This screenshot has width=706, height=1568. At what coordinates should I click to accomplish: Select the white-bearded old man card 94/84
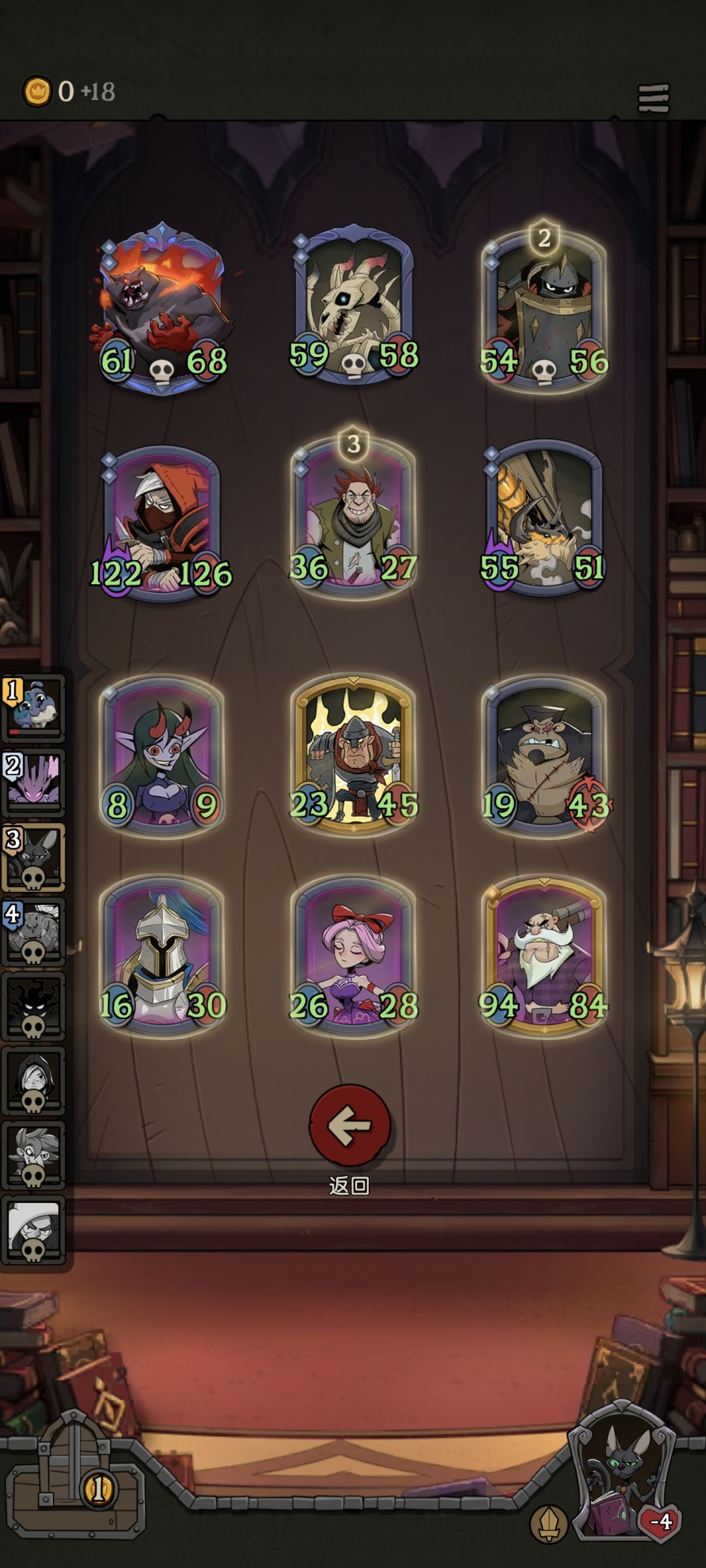point(544,956)
